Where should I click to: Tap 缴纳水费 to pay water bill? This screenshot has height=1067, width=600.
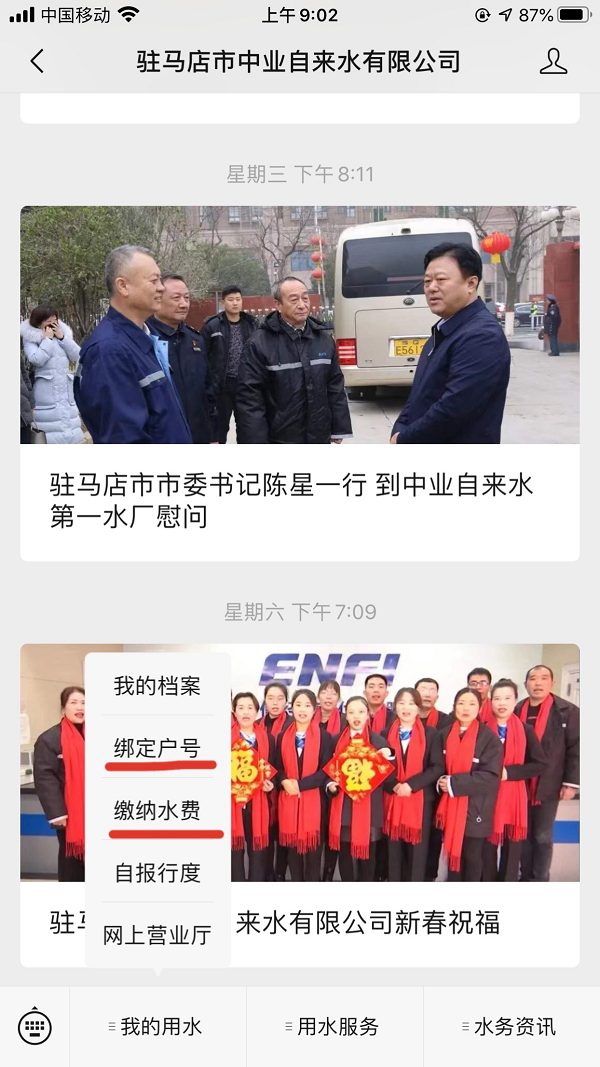click(x=157, y=811)
